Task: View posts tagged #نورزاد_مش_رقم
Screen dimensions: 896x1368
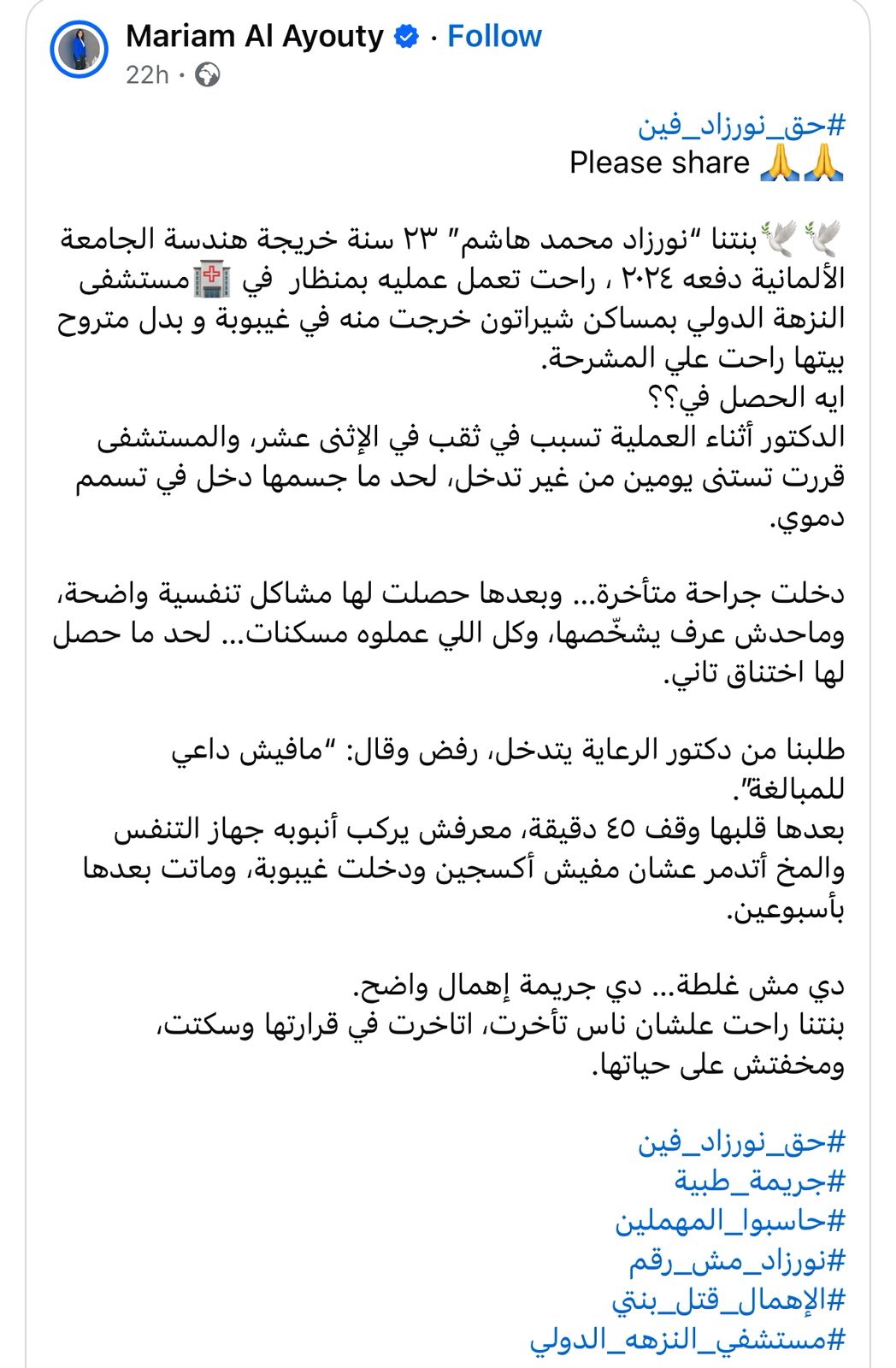Action: (737, 1259)
